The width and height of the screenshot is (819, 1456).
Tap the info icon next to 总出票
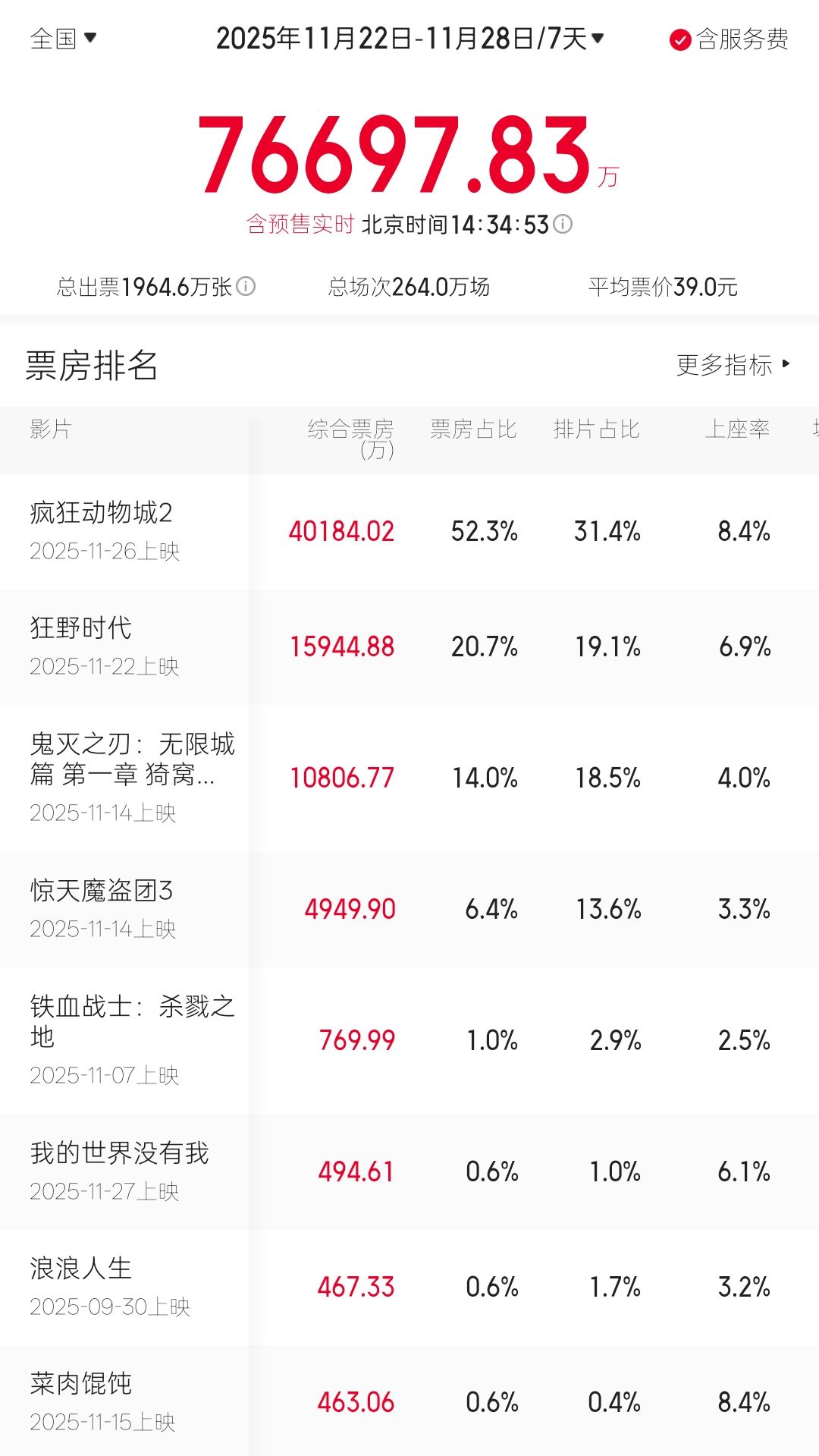click(246, 286)
